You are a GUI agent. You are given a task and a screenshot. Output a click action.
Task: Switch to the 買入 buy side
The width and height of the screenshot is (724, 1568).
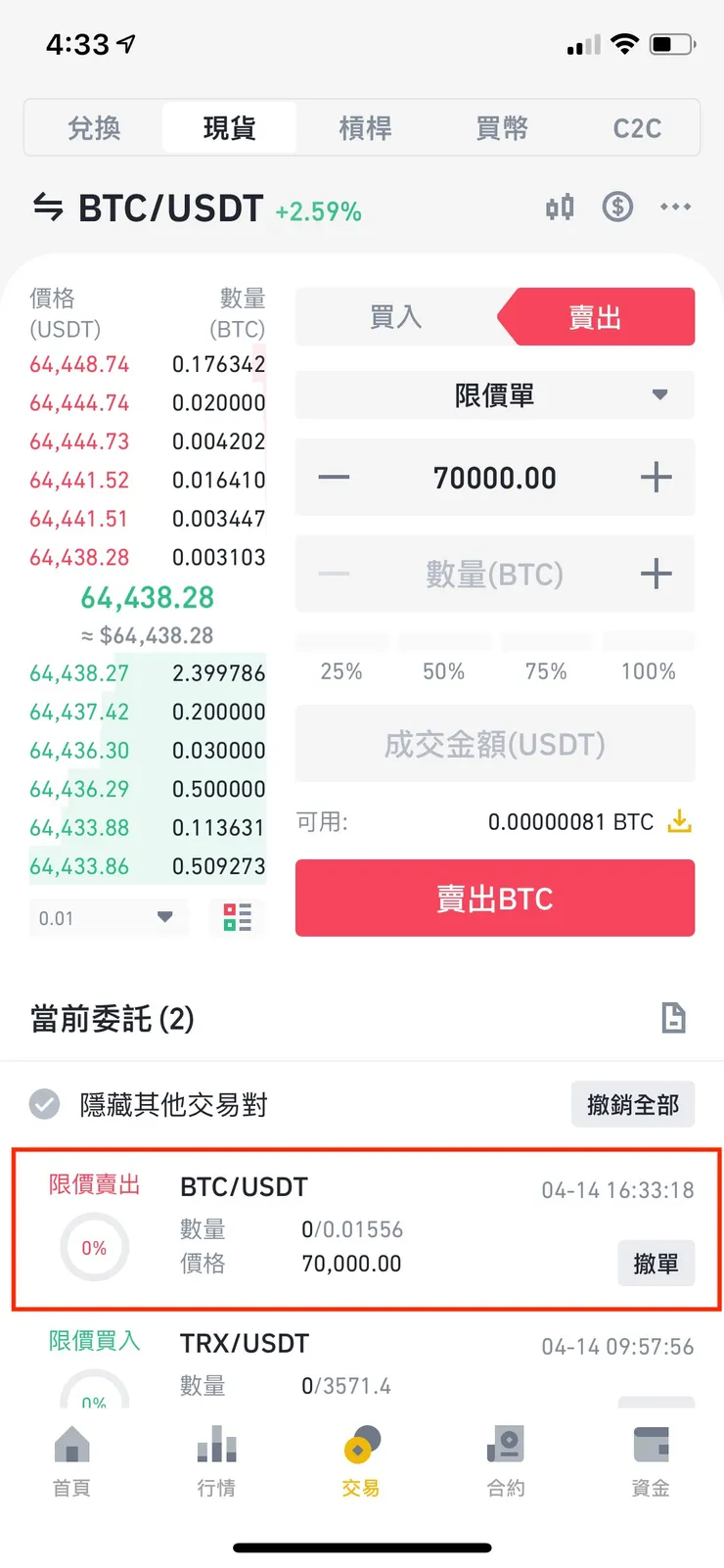(394, 316)
